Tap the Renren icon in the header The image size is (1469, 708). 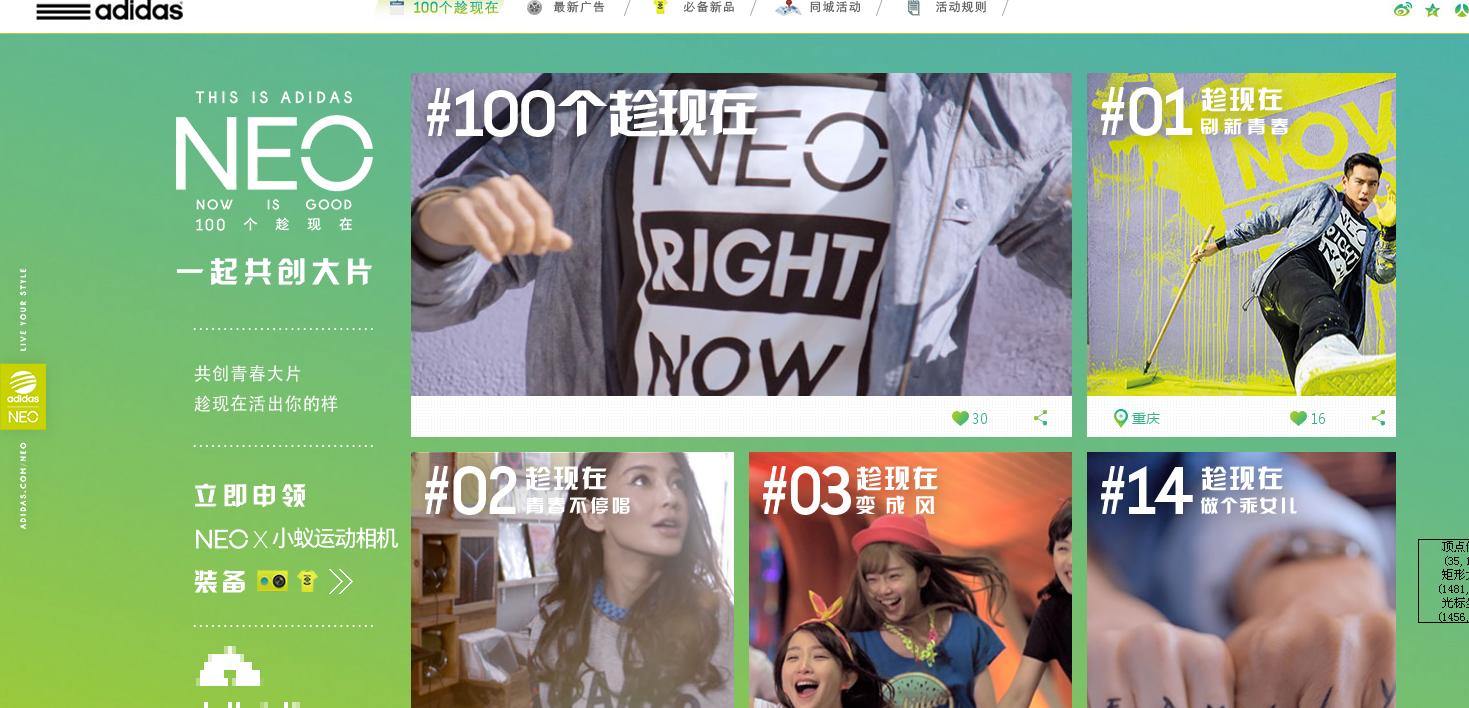coord(1461,10)
